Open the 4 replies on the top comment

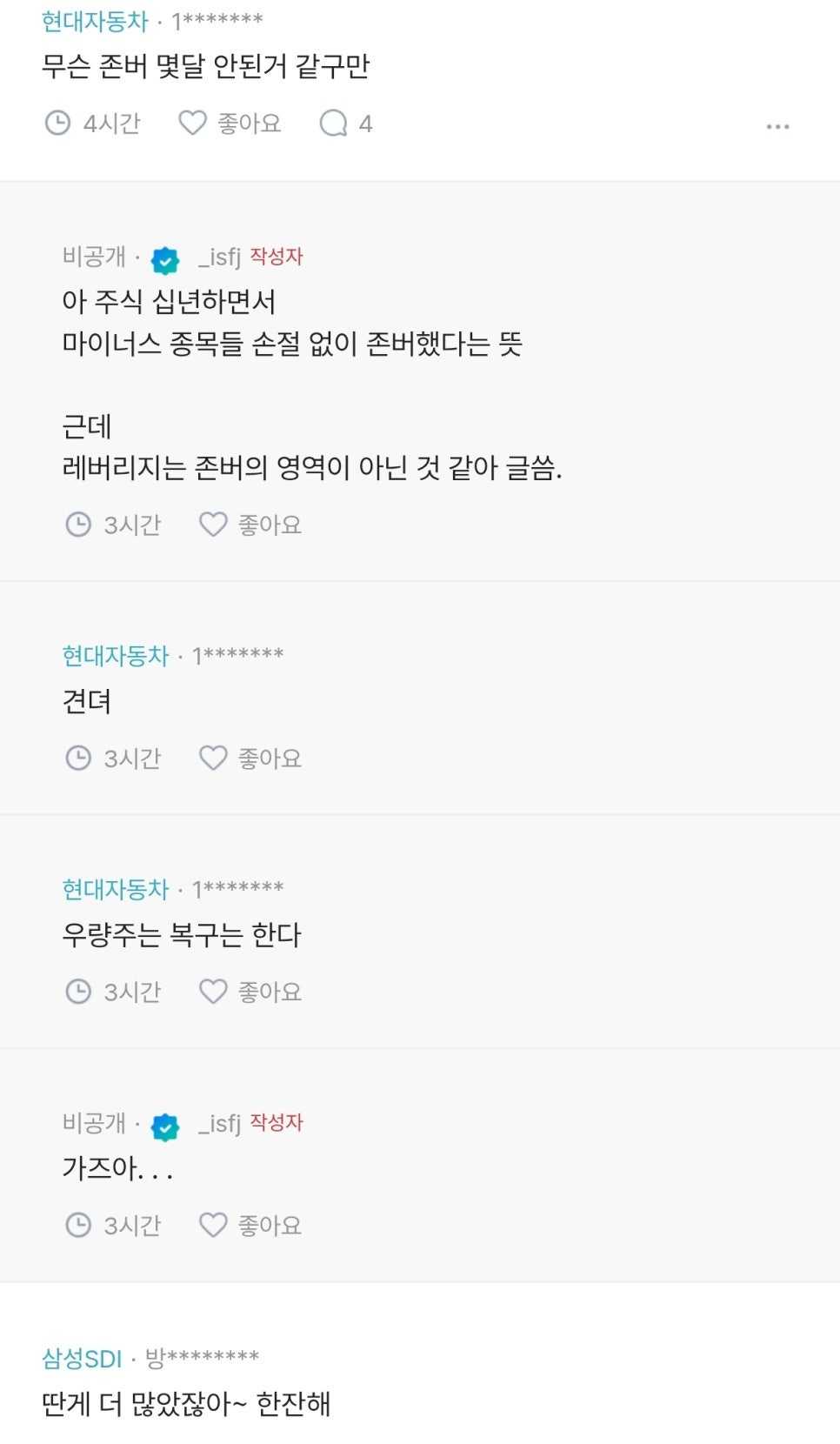click(x=346, y=124)
